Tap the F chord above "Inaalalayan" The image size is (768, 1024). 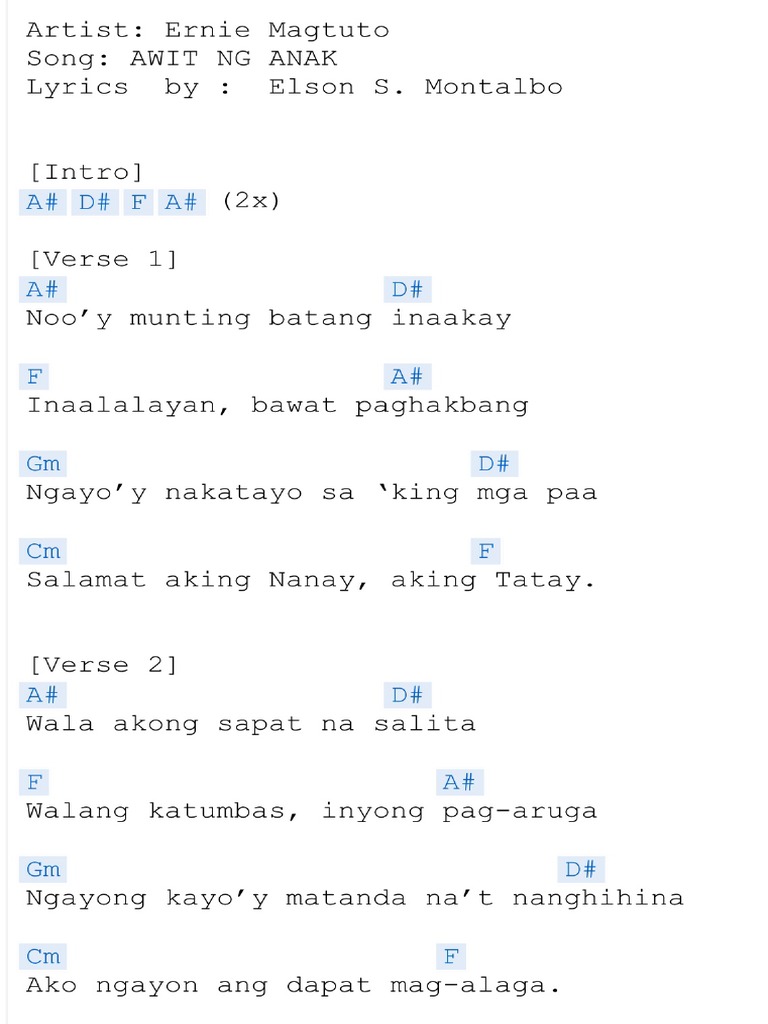point(35,377)
